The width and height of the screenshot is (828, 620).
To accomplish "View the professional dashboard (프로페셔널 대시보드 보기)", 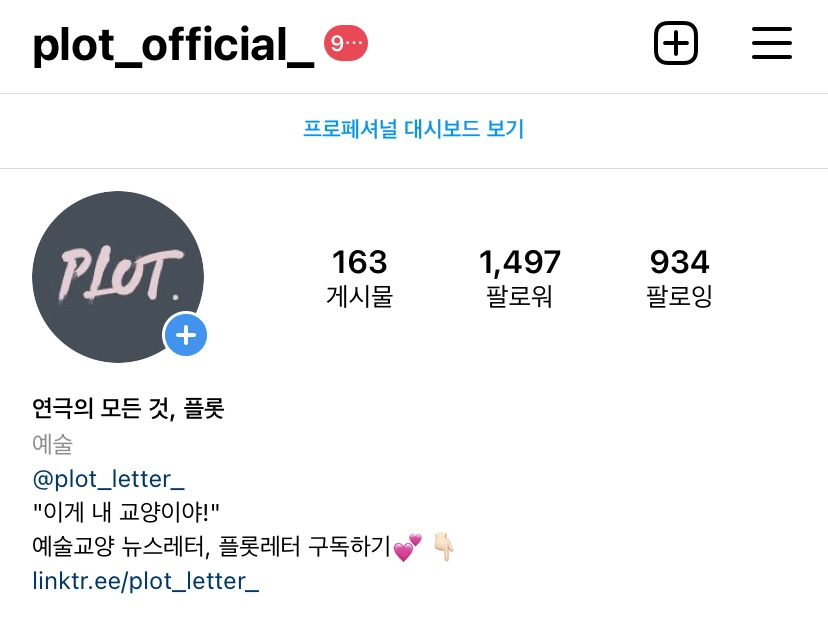I will [413, 129].
